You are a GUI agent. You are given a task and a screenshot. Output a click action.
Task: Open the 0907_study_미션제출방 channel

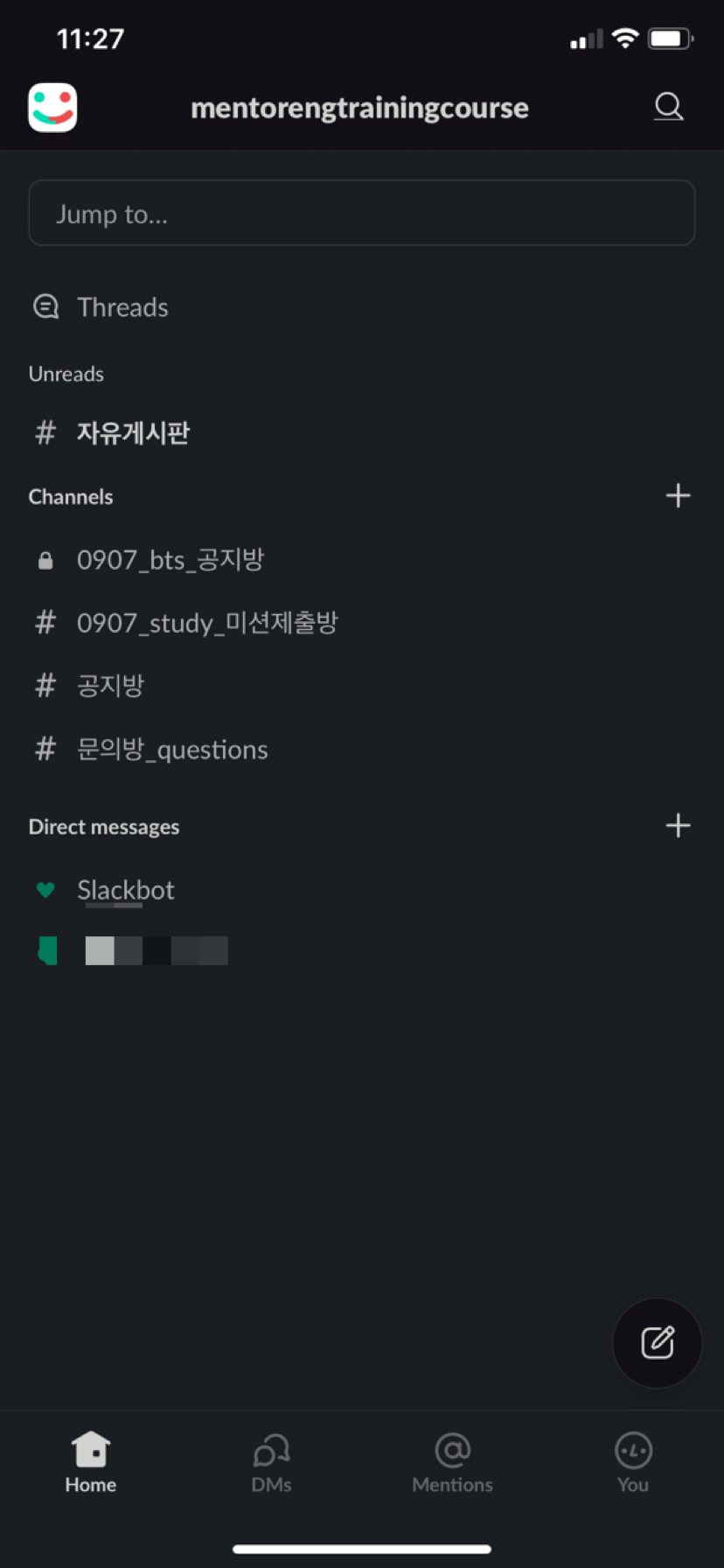[x=362, y=623]
